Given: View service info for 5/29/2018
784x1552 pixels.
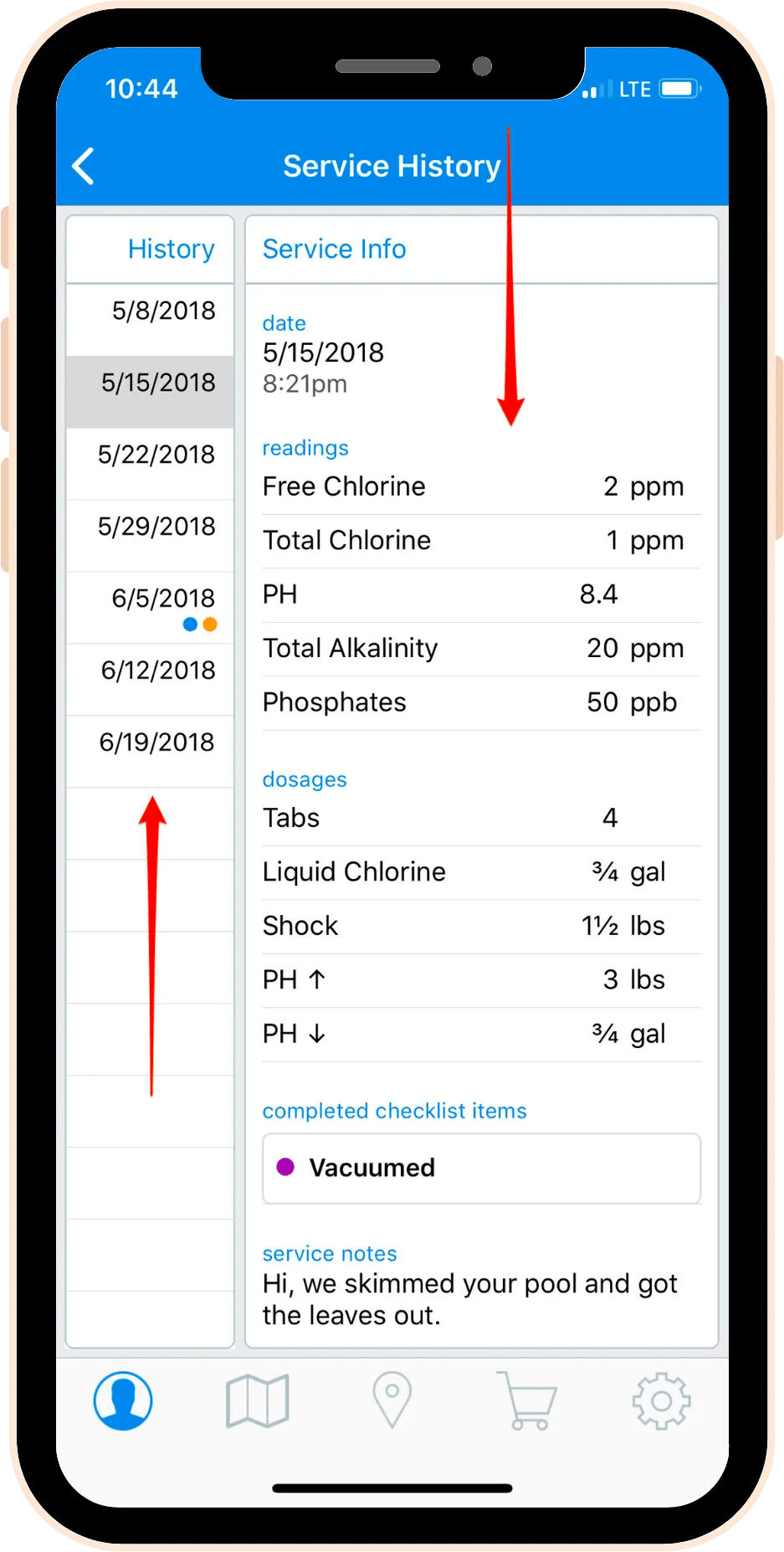Looking at the screenshot, I should click(151, 527).
